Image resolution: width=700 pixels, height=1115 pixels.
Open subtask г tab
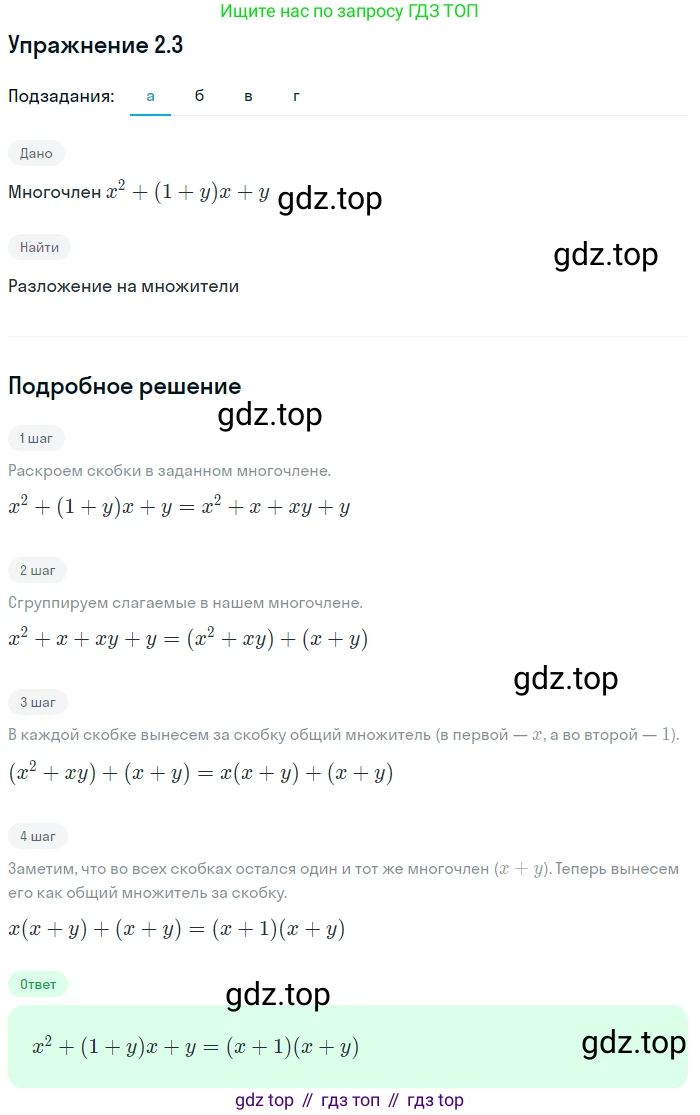point(296,96)
